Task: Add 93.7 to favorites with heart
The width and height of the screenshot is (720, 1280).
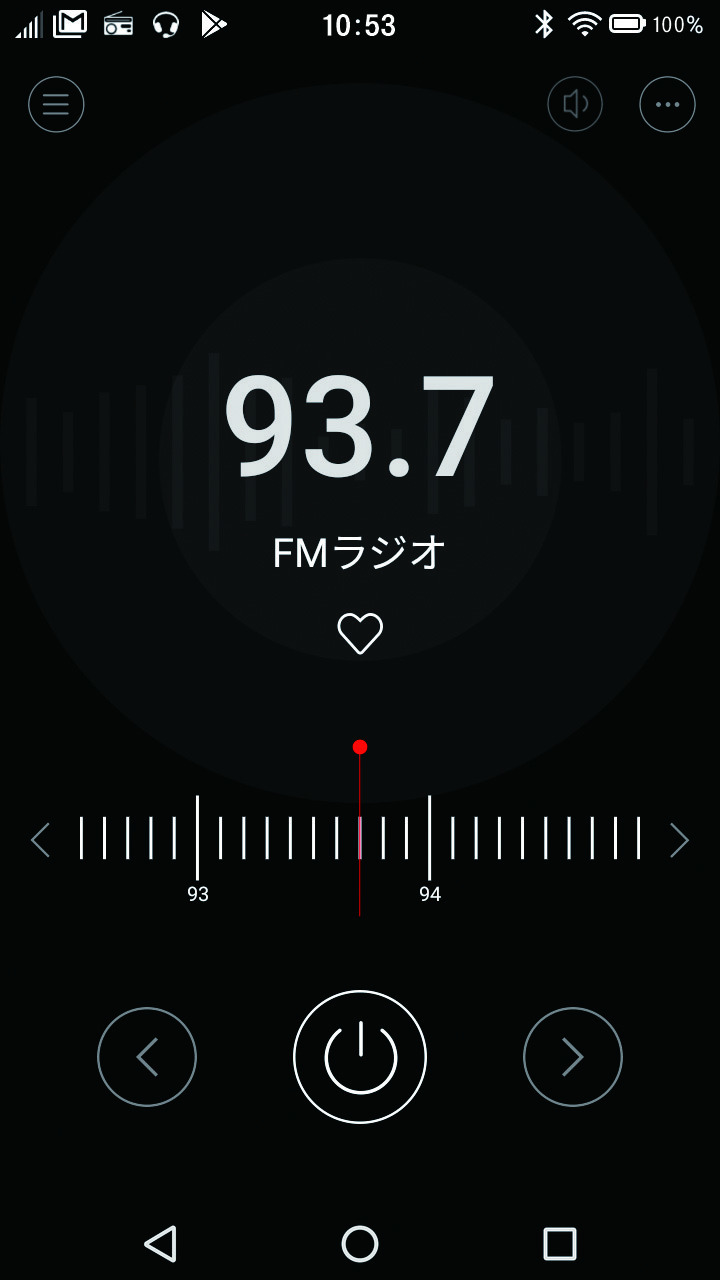Action: (x=360, y=633)
